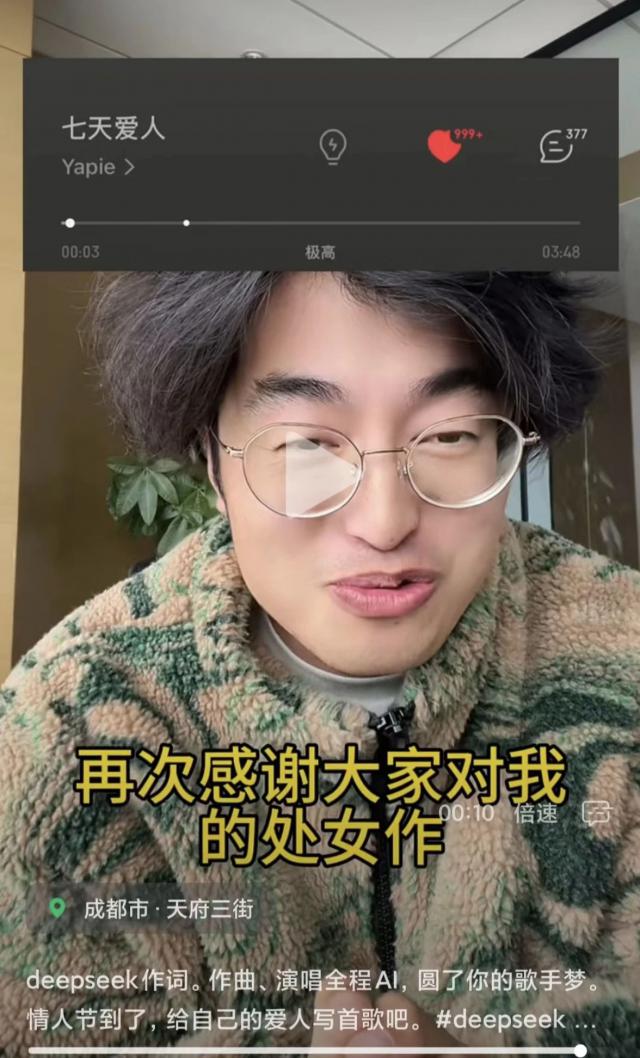The height and width of the screenshot is (1058, 640).
Task: Resume the paused video
Action: click(x=318, y=478)
